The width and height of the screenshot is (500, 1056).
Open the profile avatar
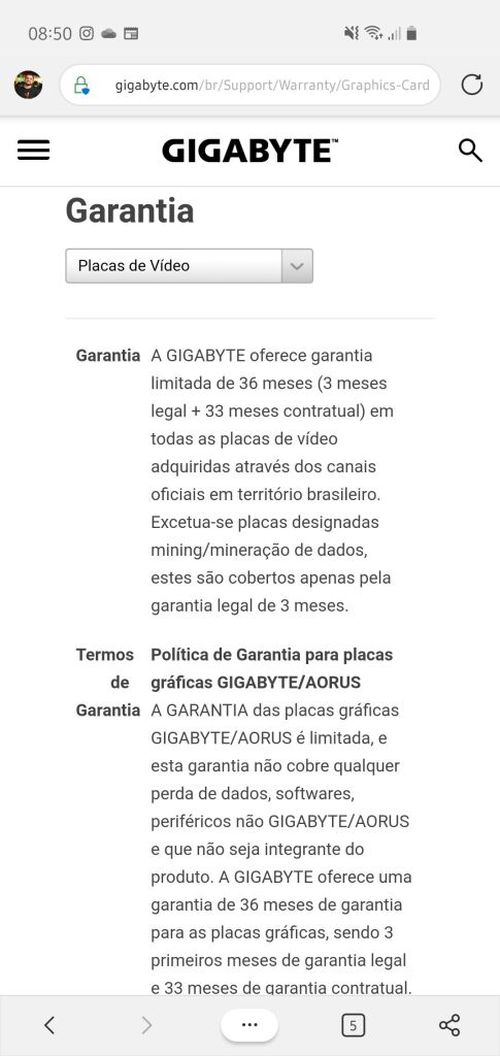click(x=28, y=85)
